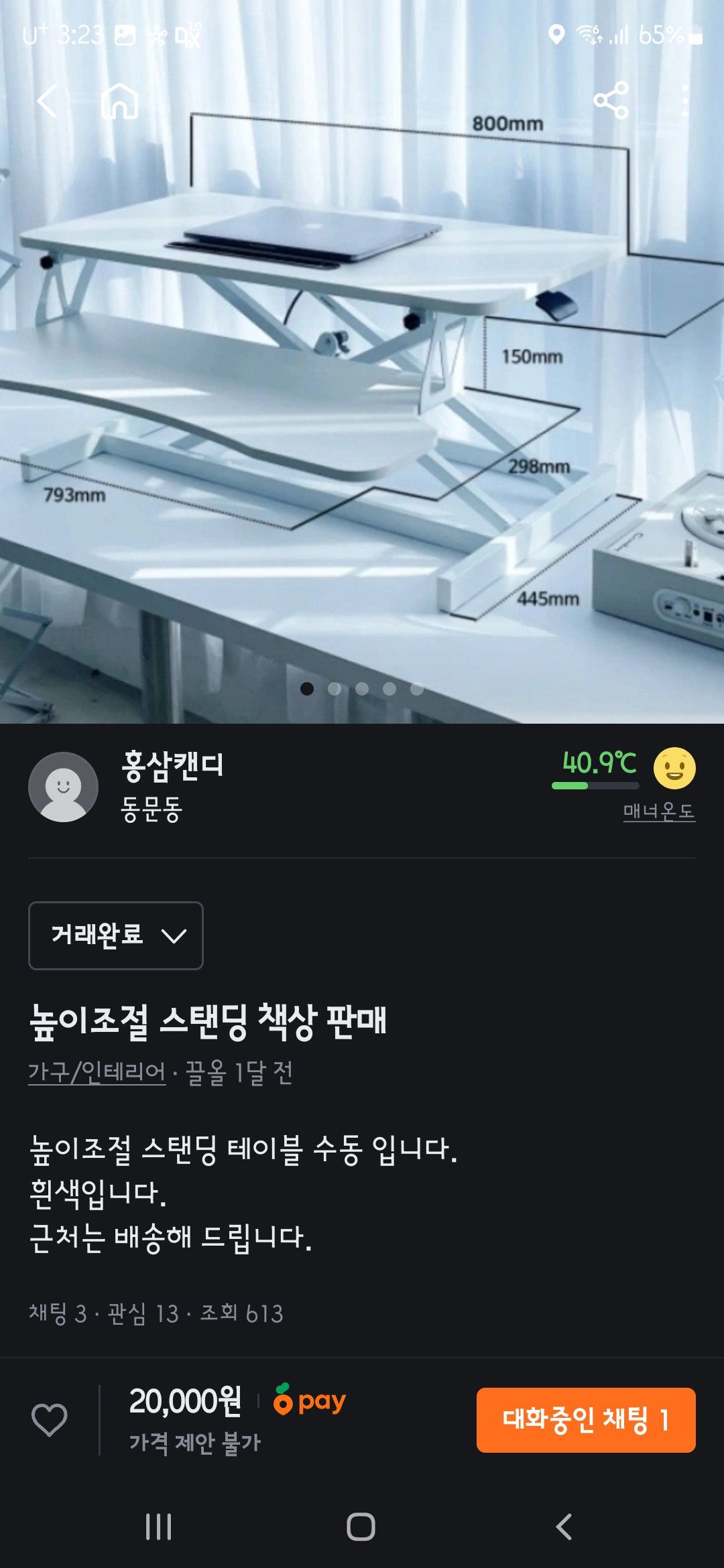The image size is (724, 1568).
Task: Share this standing desk listing
Action: [611, 101]
